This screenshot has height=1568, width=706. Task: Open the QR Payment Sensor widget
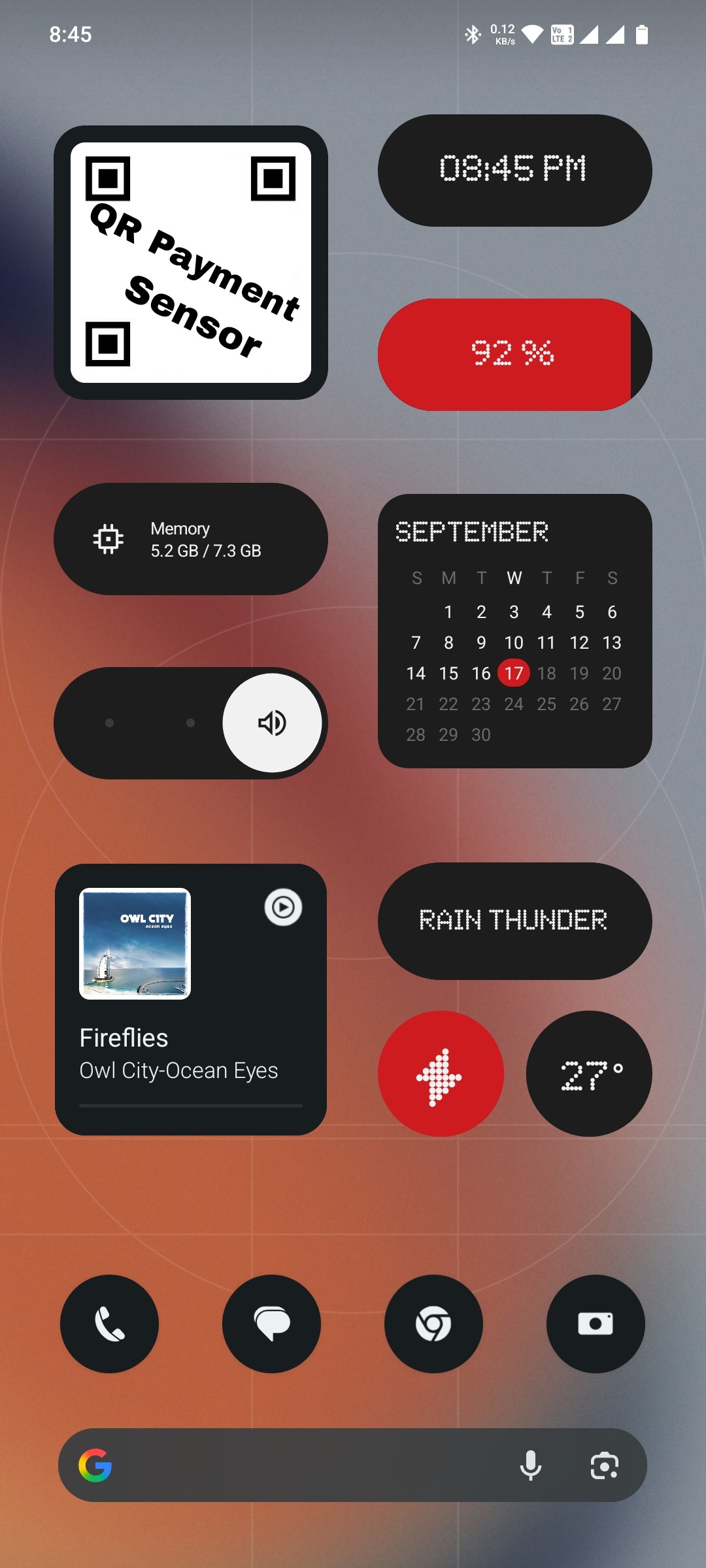pyautogui.click(x=190, y=263)
